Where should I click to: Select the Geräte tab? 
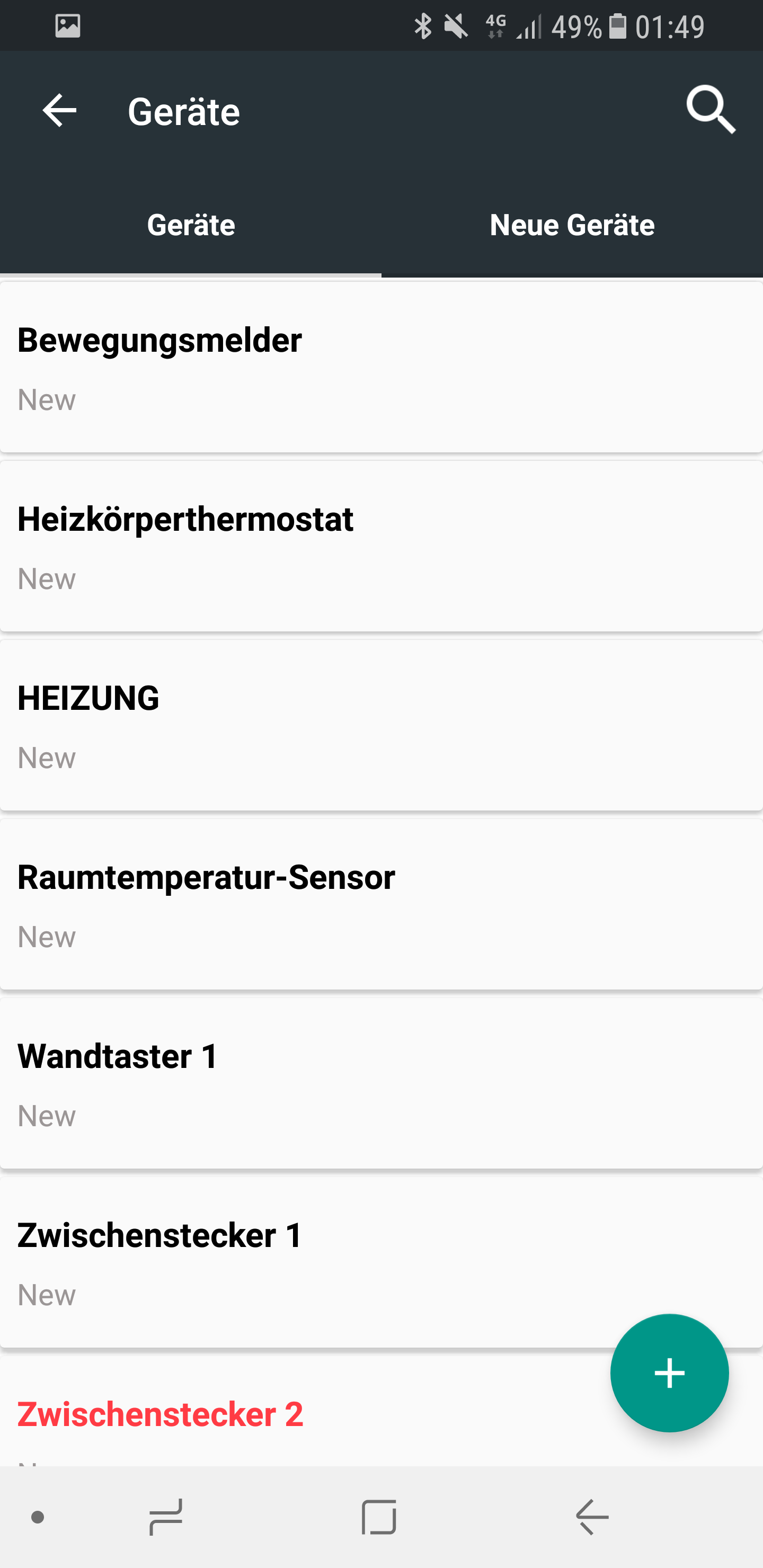191,225
